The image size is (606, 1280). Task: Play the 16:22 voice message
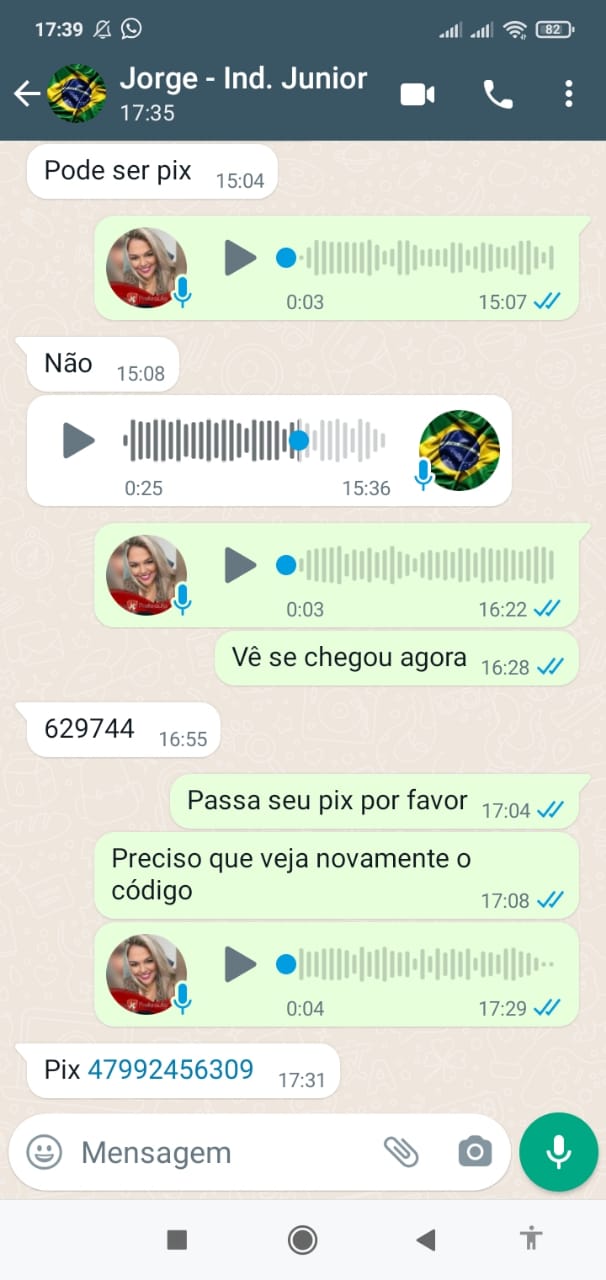click(x=240, y=565)
